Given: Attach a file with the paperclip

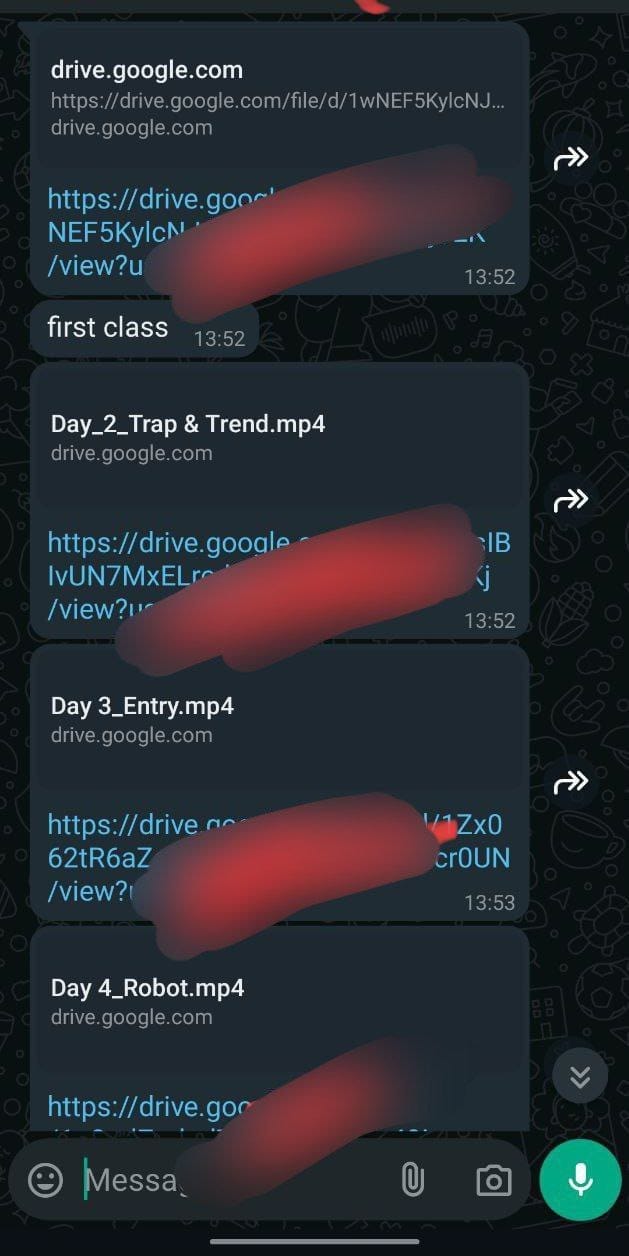Looking at the screenshot, I should (x=412, y=1180).
